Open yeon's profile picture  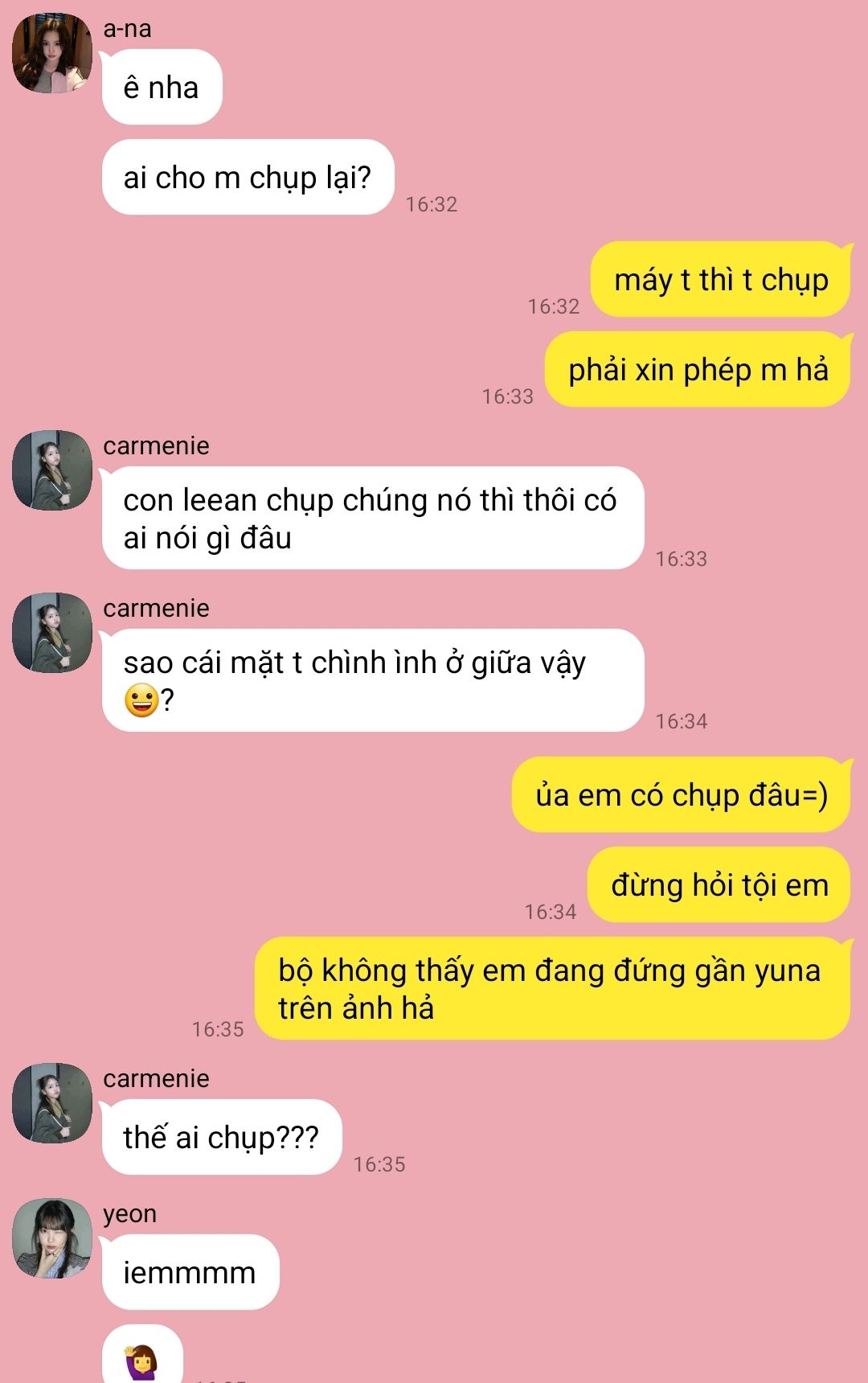point(51,1238)
